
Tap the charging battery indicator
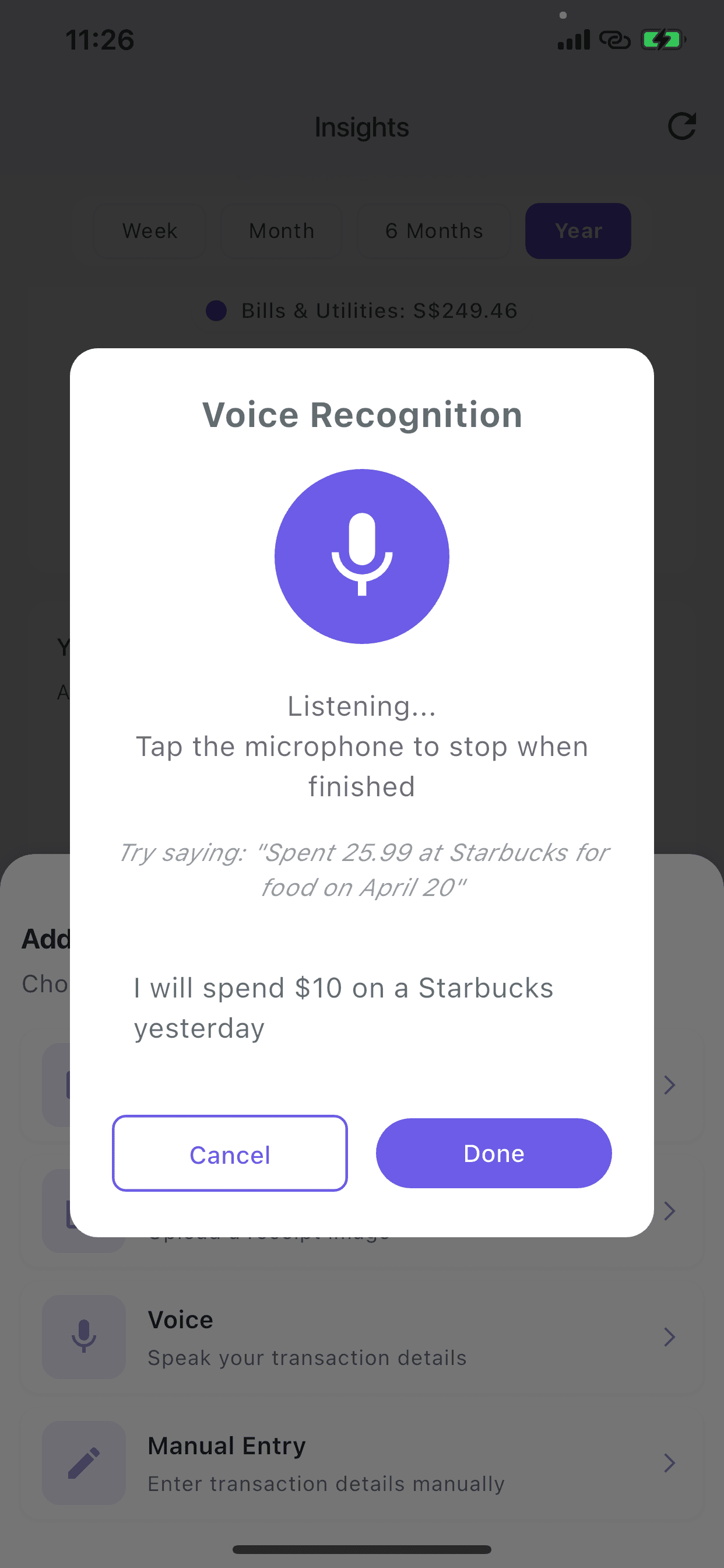coord(663,39)
